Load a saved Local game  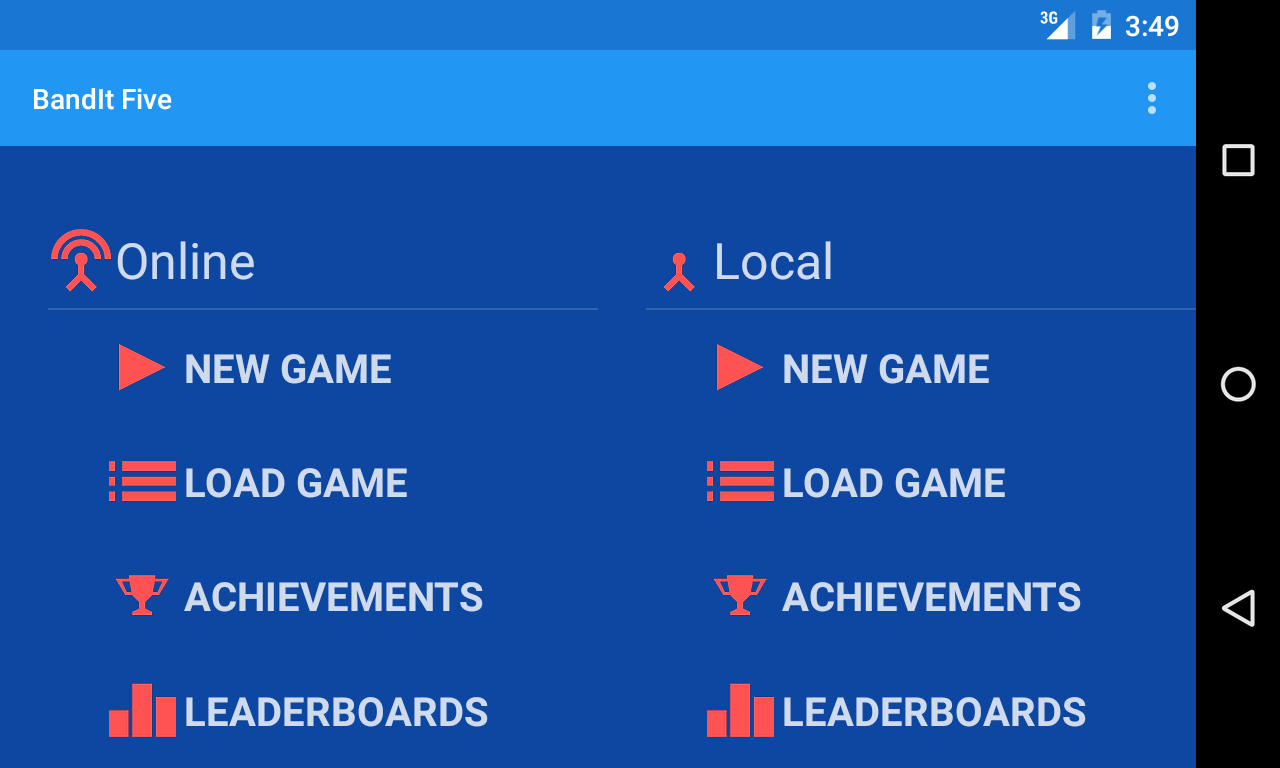pyautogui.click(x=892, y=483)
